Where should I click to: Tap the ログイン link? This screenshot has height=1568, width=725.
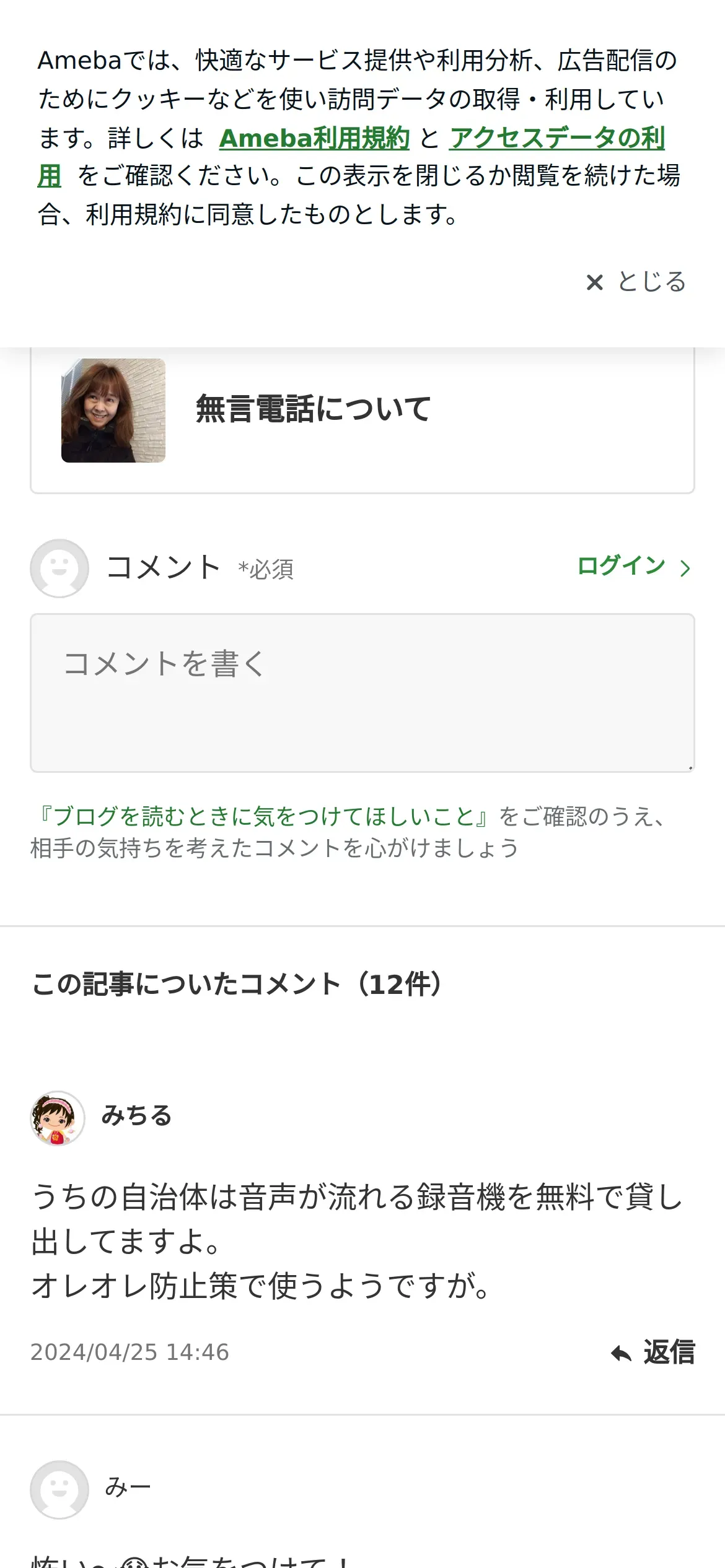(x=633, y=566)
